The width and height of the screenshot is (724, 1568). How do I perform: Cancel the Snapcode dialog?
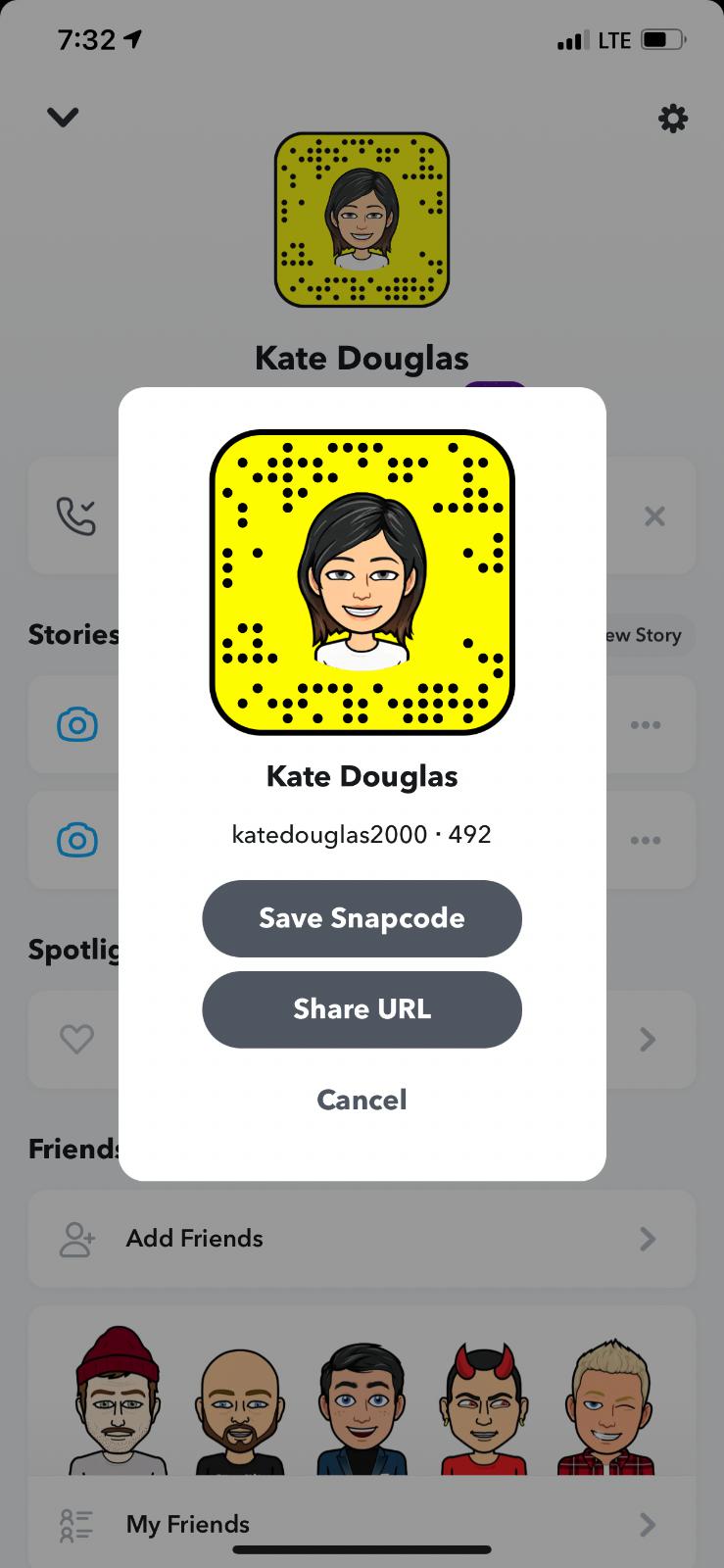362,1100
